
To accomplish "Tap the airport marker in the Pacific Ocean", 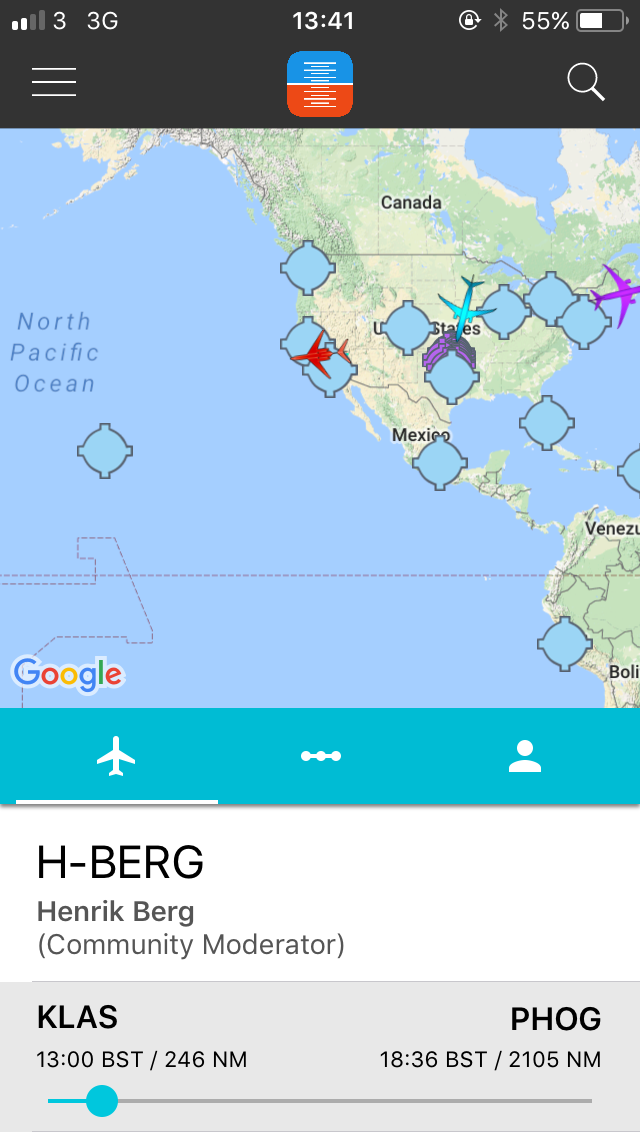I will tap(105, 451).
